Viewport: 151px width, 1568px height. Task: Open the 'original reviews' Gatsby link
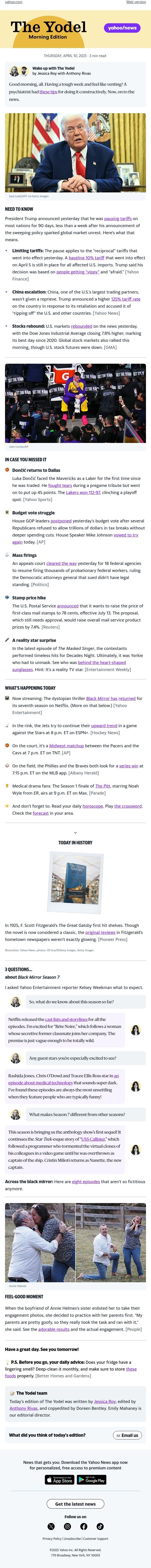pos(101,932)
